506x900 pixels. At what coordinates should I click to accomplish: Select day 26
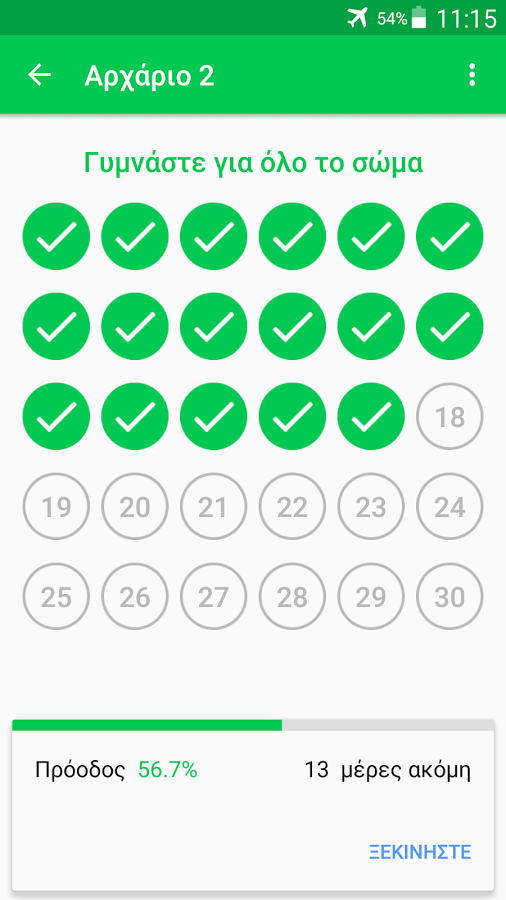pyautogui.click(x=135, y=597)
